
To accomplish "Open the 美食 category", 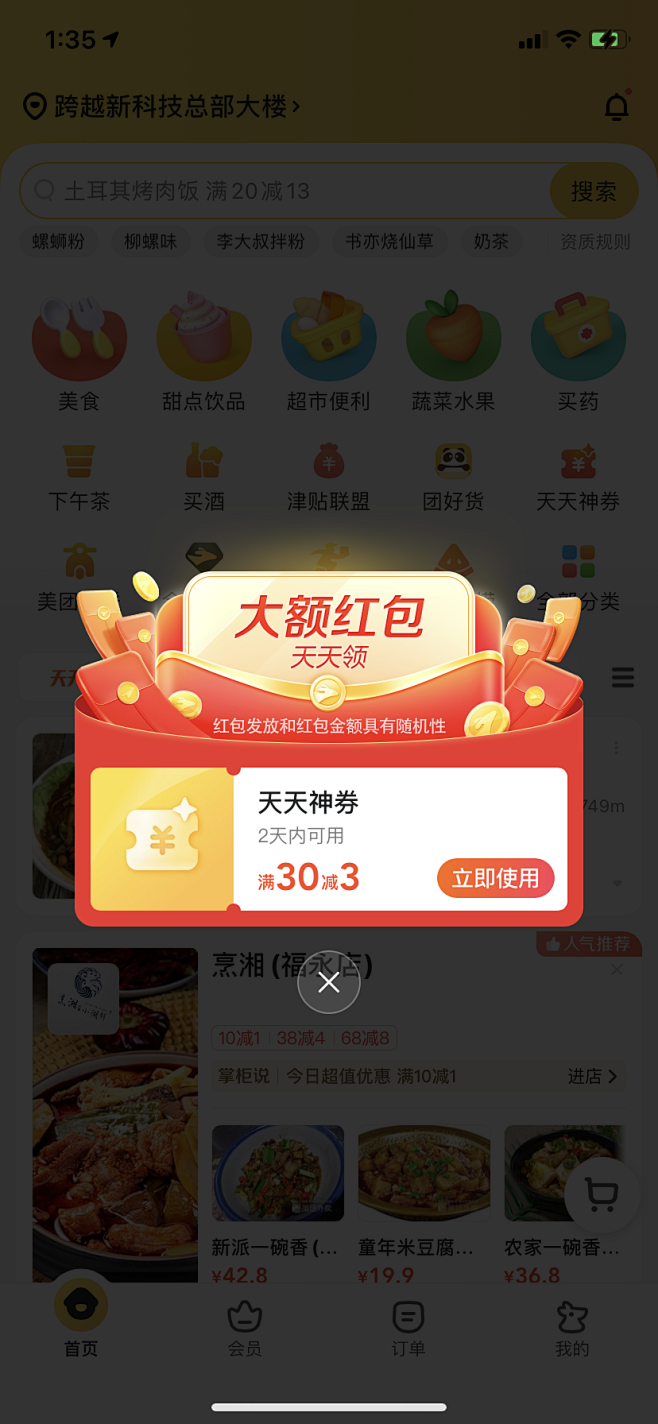I will point(79,352).
